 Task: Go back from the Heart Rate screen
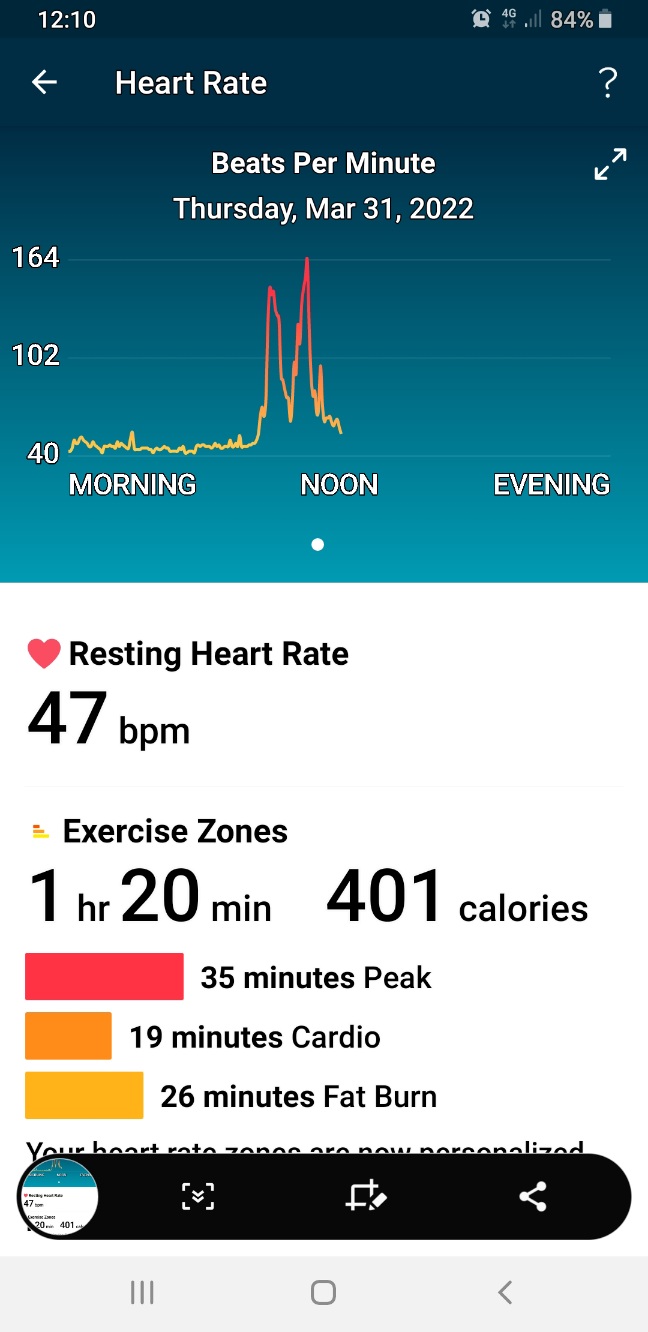(45, 82)
